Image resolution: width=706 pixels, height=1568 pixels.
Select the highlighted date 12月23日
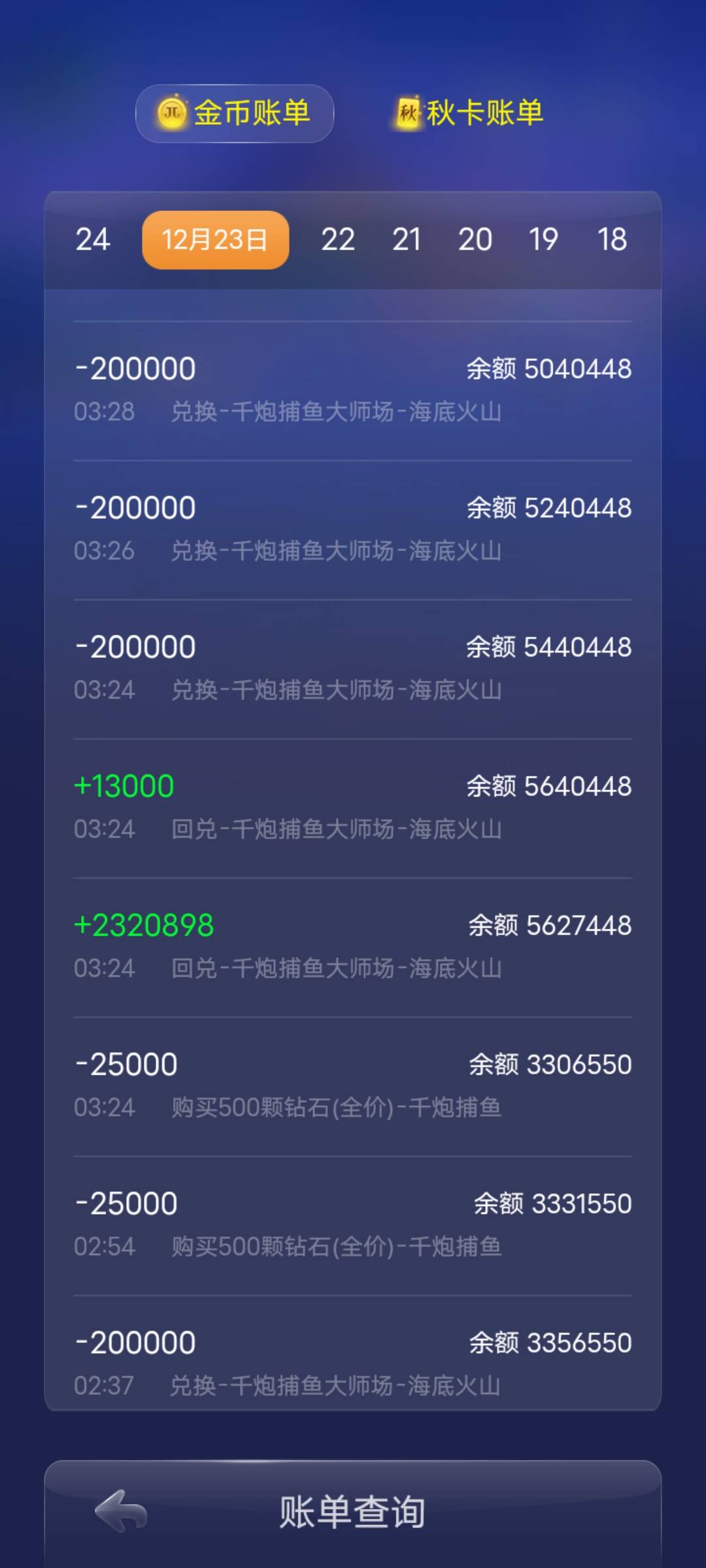(x=215, y=239)
